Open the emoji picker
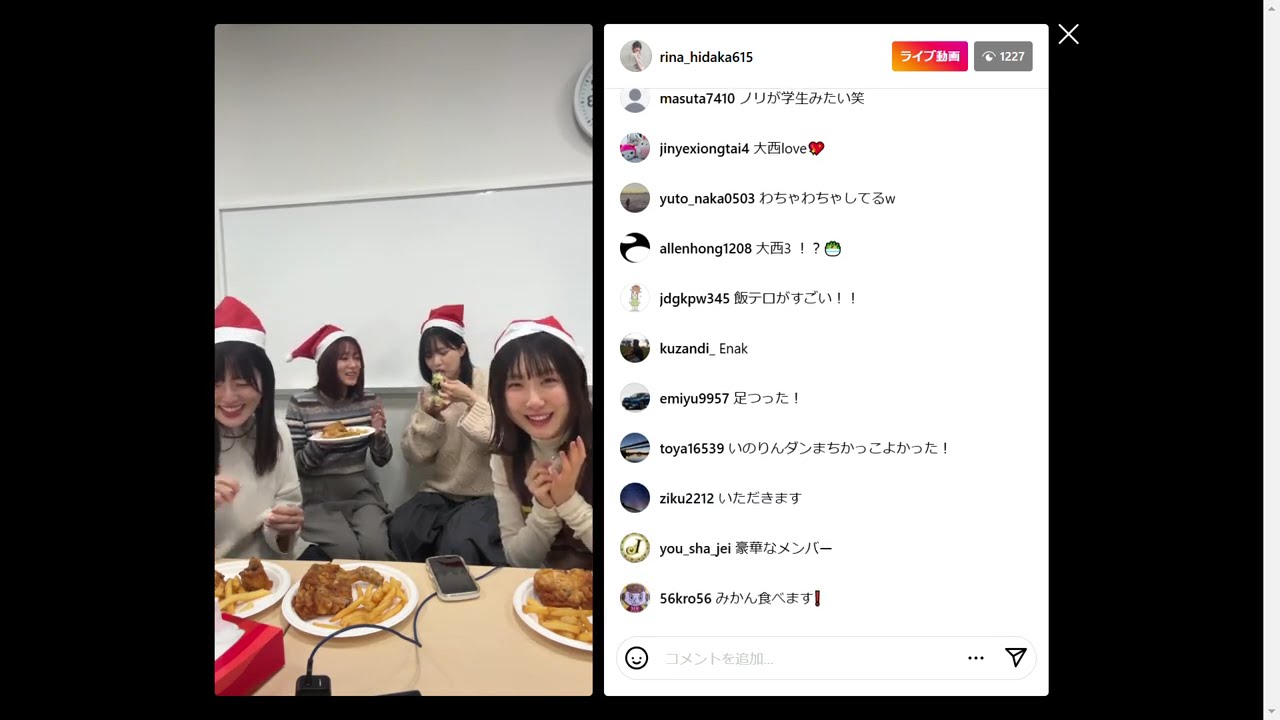Screen dimensions: 1280x720 637,658
